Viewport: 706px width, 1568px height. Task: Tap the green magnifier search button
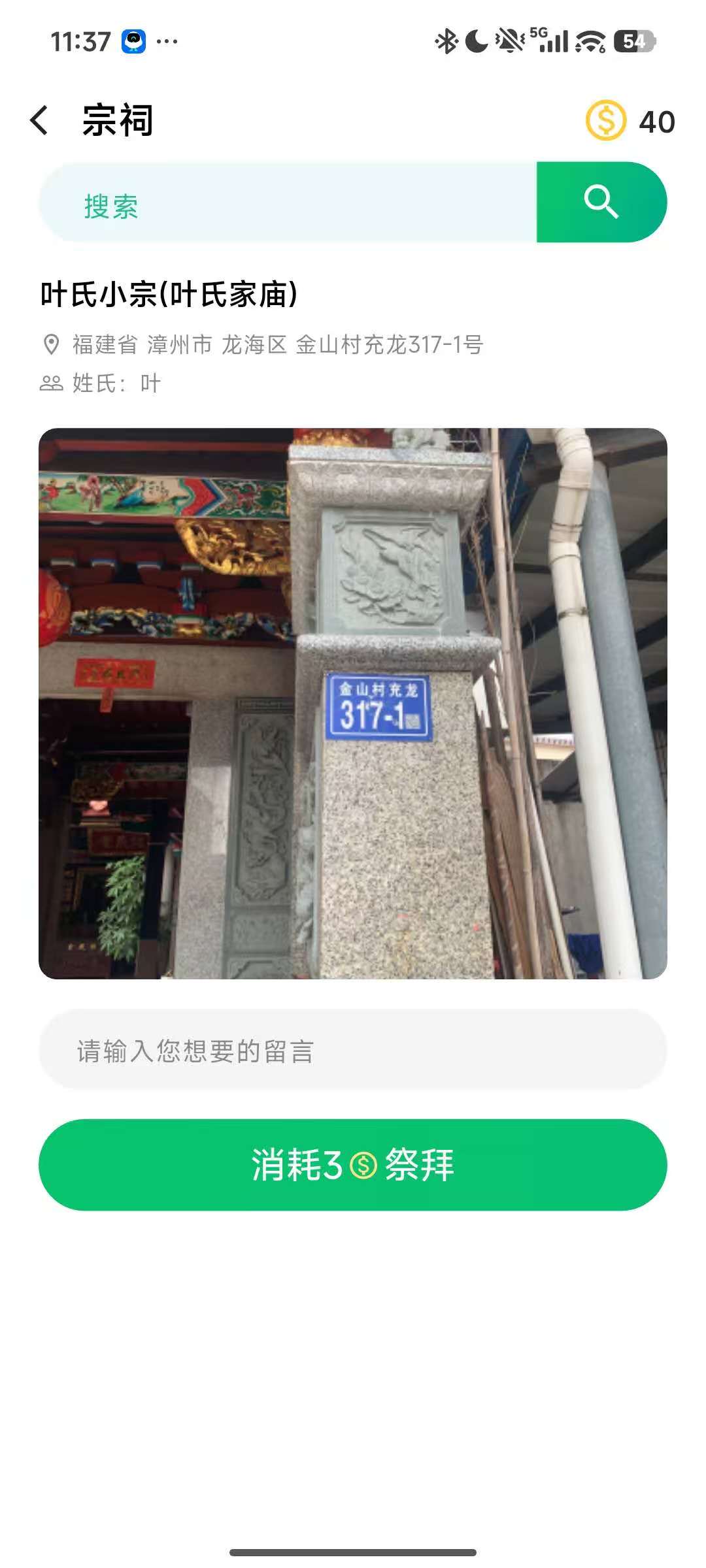click(x=601, y=203)
